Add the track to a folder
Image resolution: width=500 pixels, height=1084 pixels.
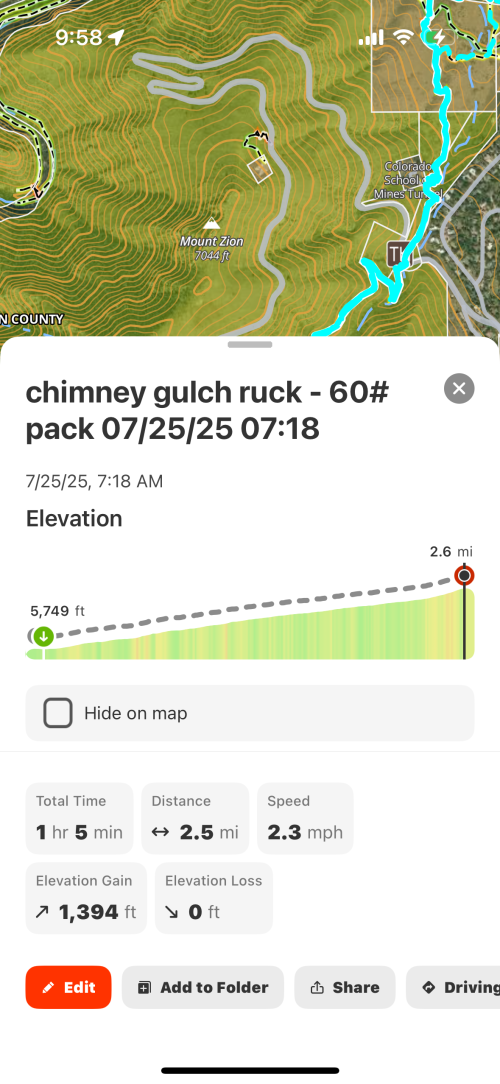click(x=203, y=987)
